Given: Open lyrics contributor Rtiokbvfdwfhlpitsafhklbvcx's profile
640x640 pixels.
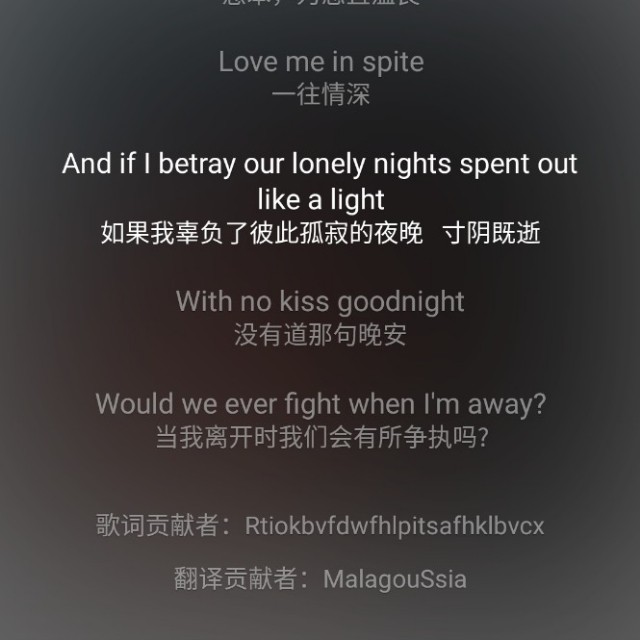Looking at the screenshot, I should point(394,525).
